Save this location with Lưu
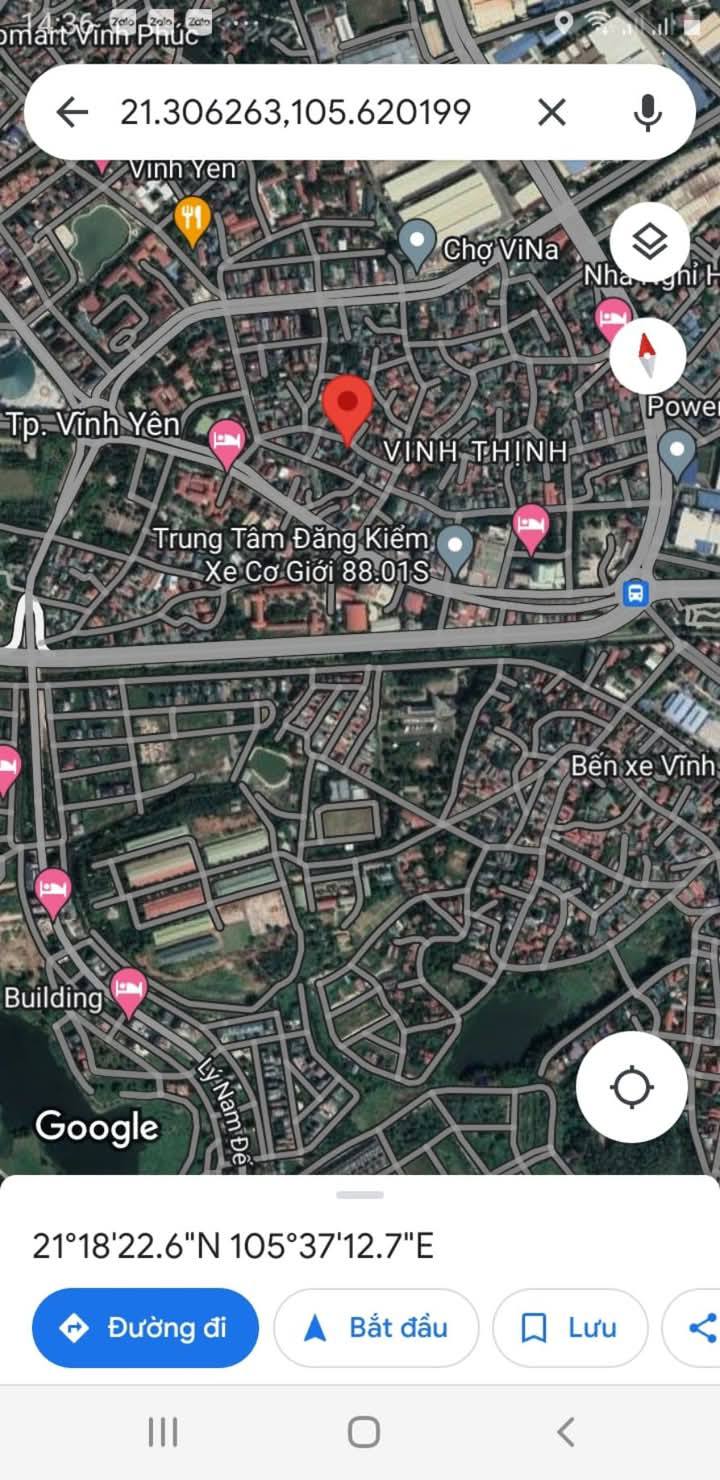The width and height of the screenshot is (720, 1480). (x=570, y=1328)
